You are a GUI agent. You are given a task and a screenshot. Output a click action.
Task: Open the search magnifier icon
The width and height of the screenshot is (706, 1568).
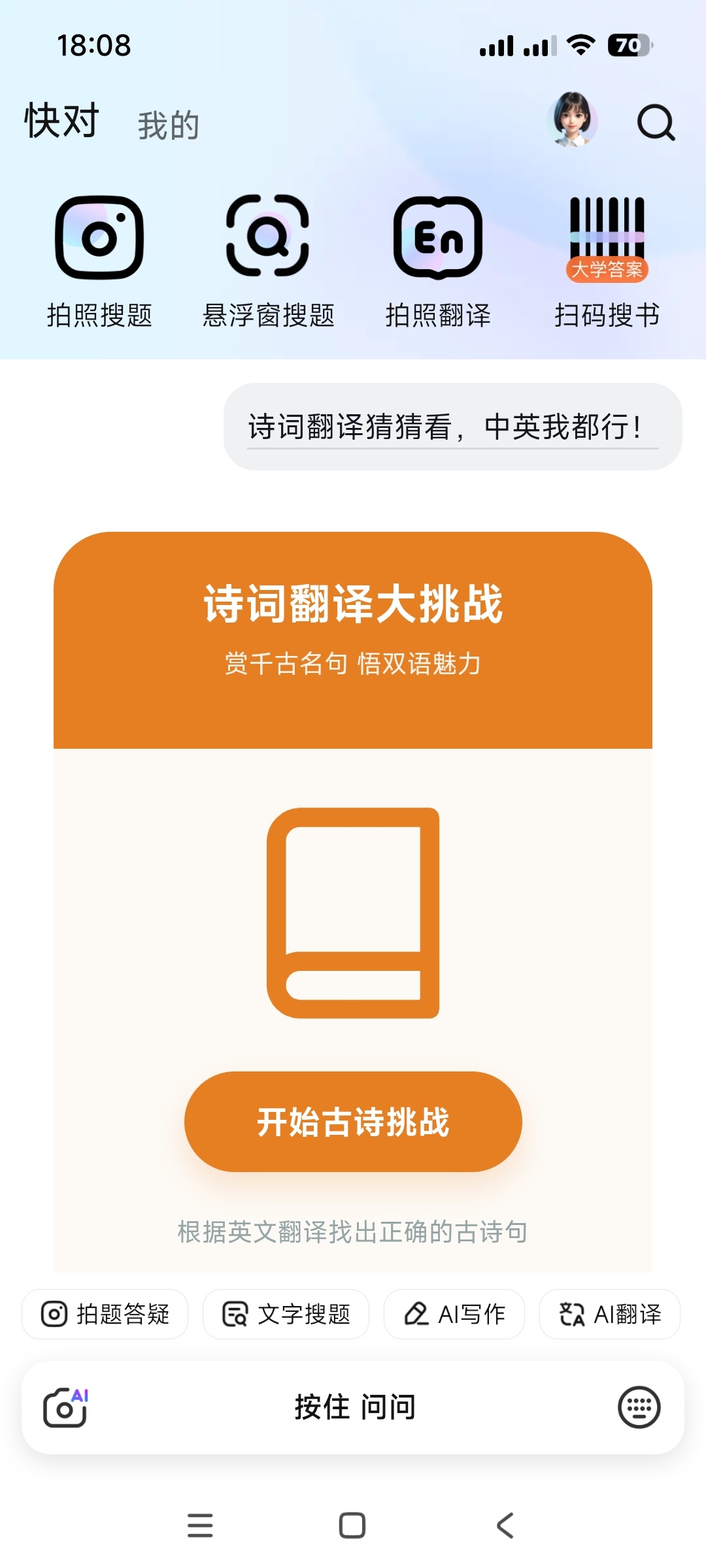click(656, 122)
